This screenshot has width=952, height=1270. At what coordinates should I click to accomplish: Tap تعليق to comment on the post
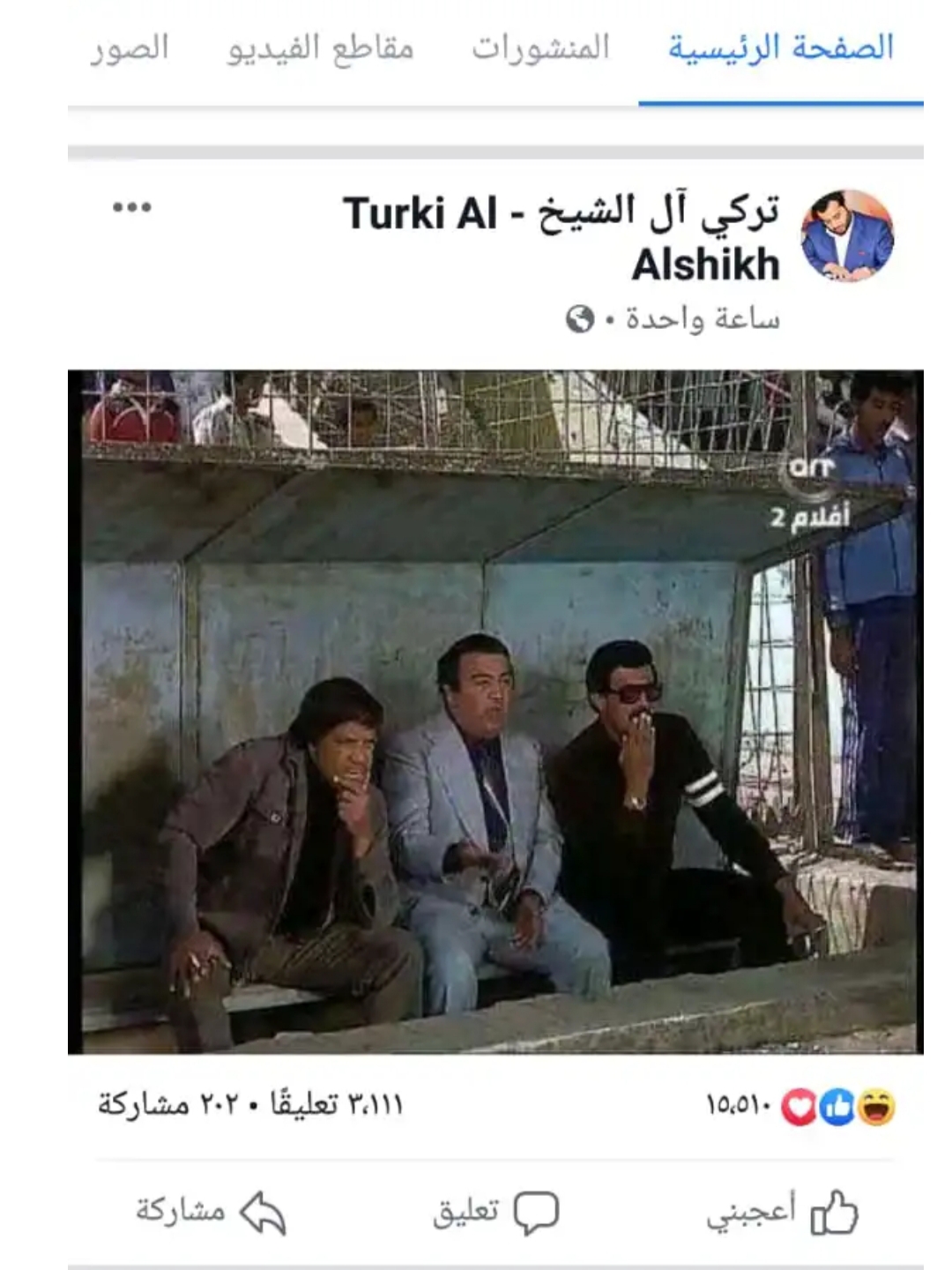pos(495,1213)
